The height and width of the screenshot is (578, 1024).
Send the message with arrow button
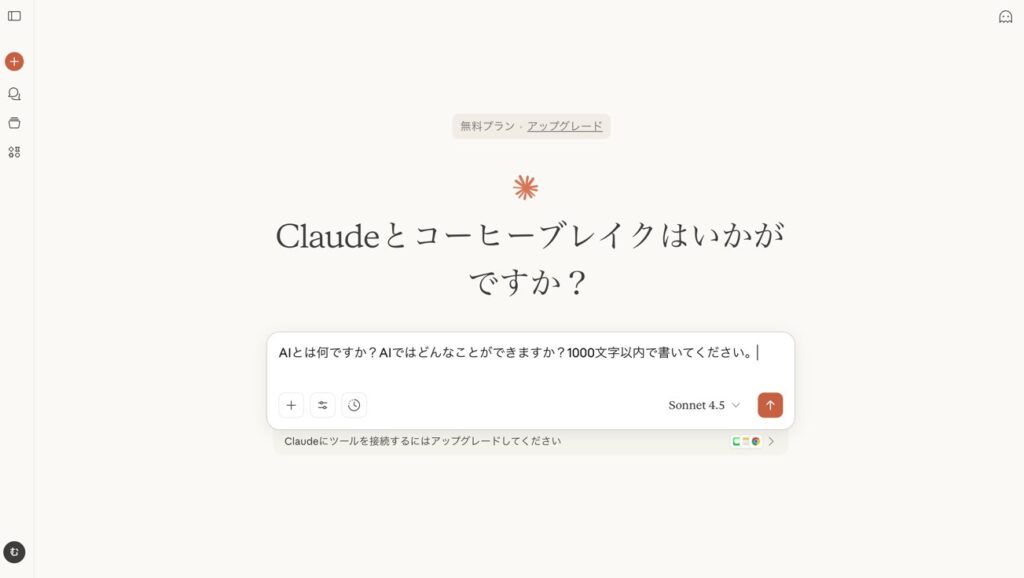pyautogui.click(x=770, y=405)
